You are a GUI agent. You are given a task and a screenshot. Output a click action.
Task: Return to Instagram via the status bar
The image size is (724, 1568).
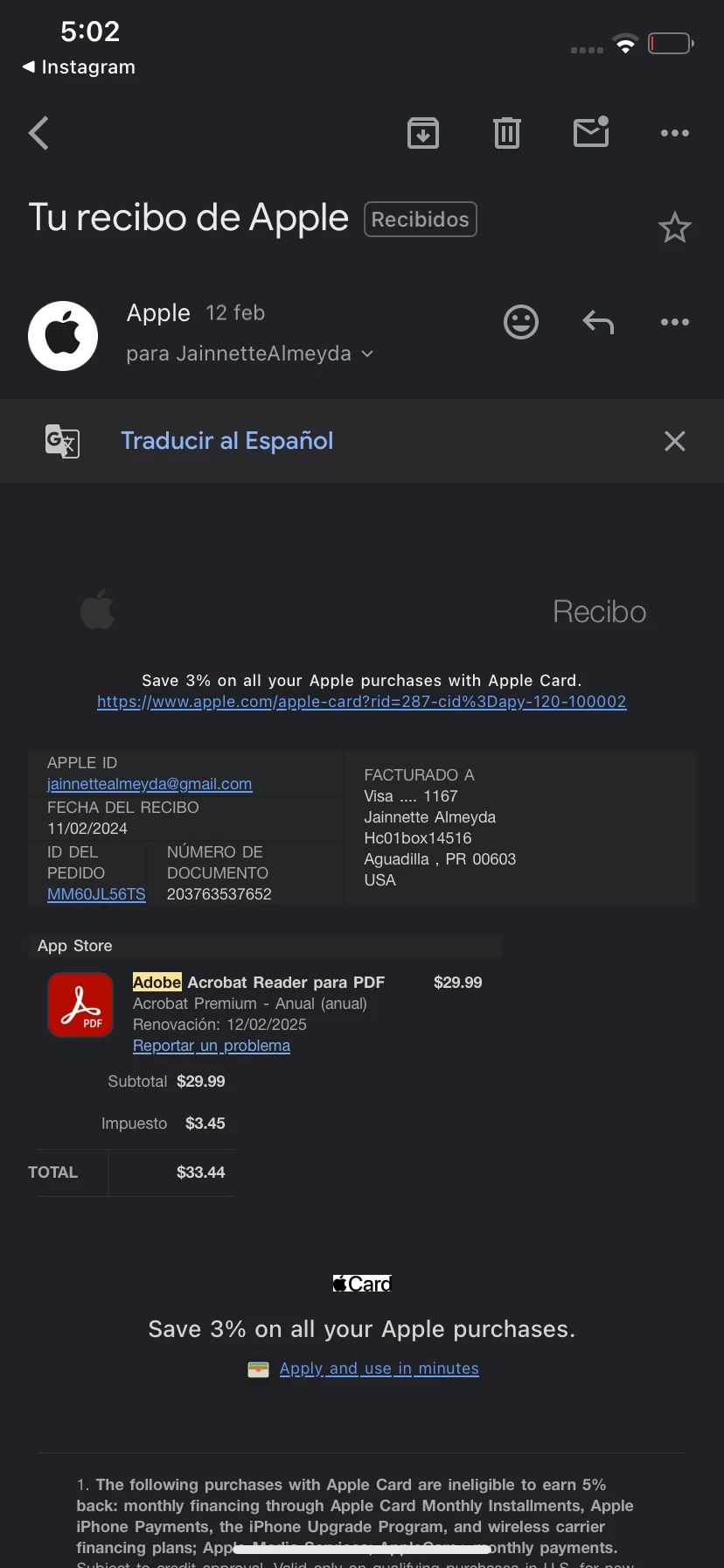tap(79, 67)
